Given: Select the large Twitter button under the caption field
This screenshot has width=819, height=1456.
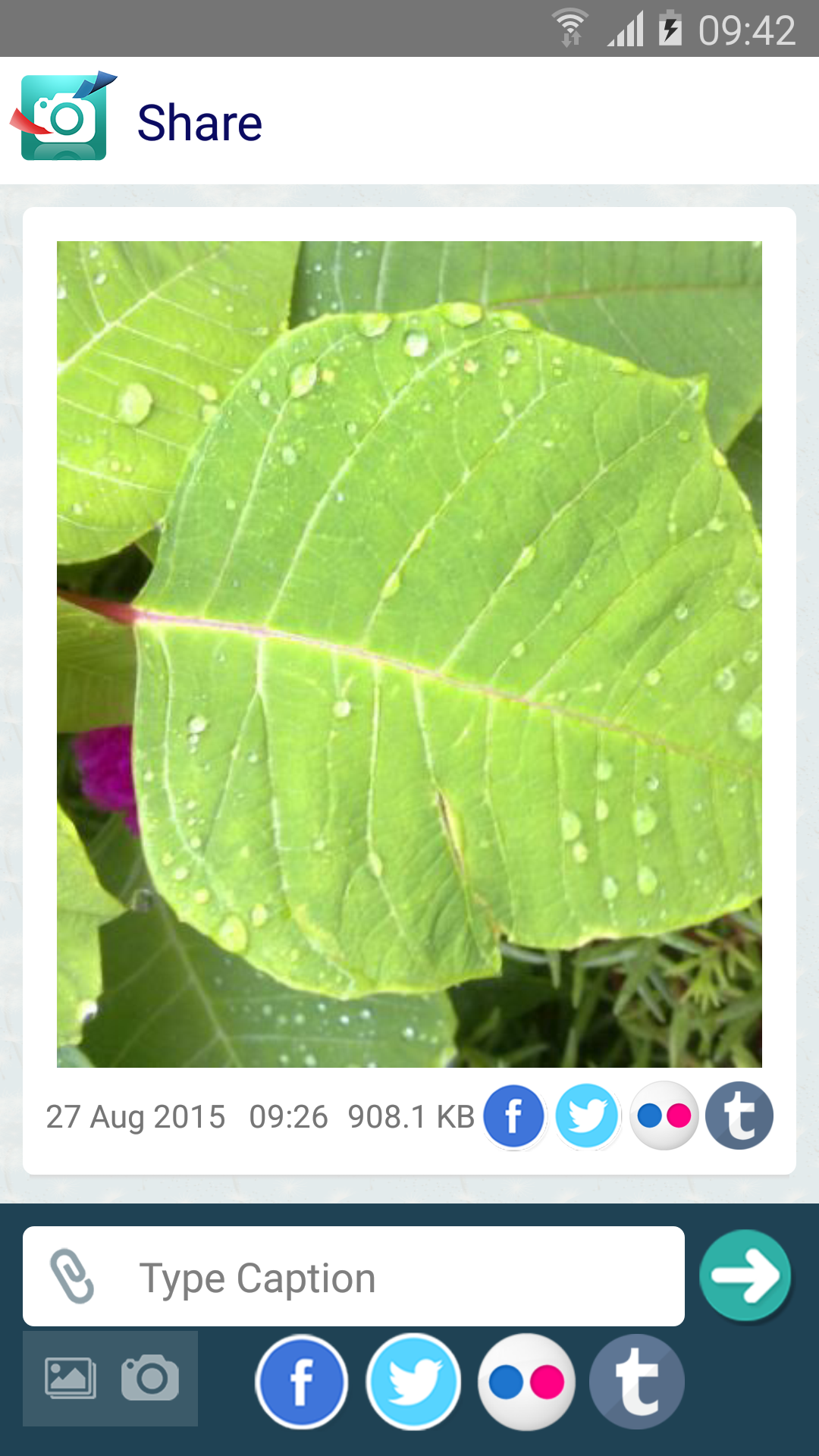Looking at the screenshot, I should tap(413, 1382).
